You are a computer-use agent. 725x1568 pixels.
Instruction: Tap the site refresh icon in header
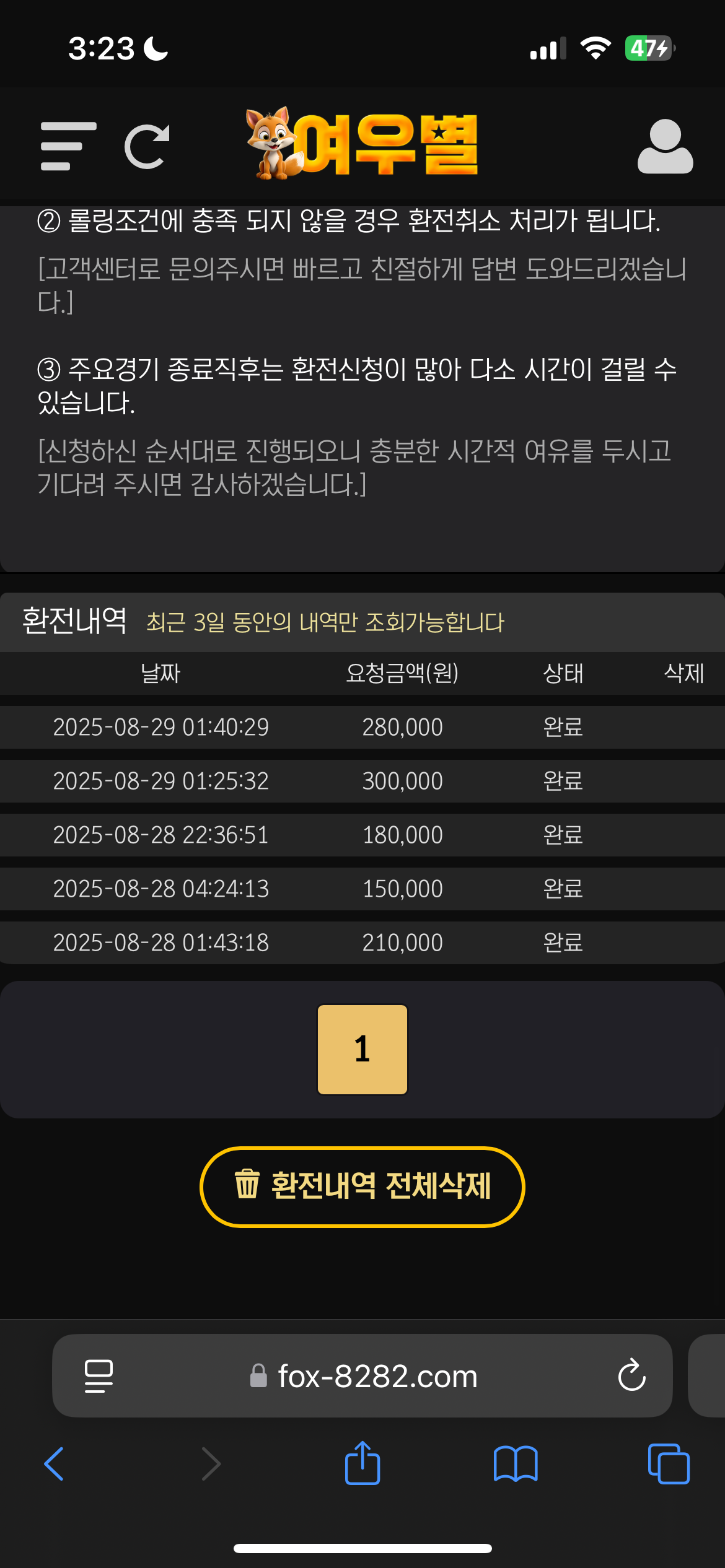coord(147,146)
